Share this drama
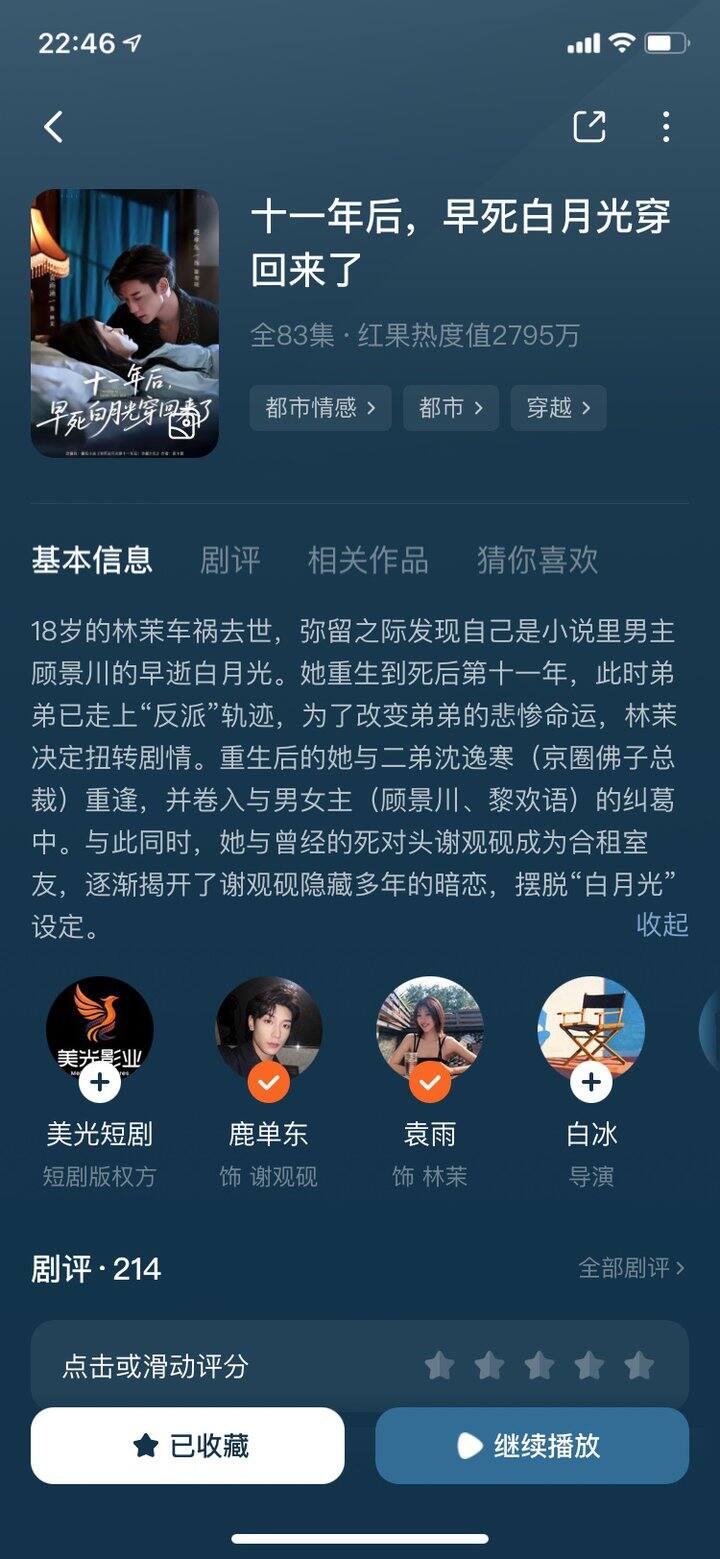 tap(589, 127)
